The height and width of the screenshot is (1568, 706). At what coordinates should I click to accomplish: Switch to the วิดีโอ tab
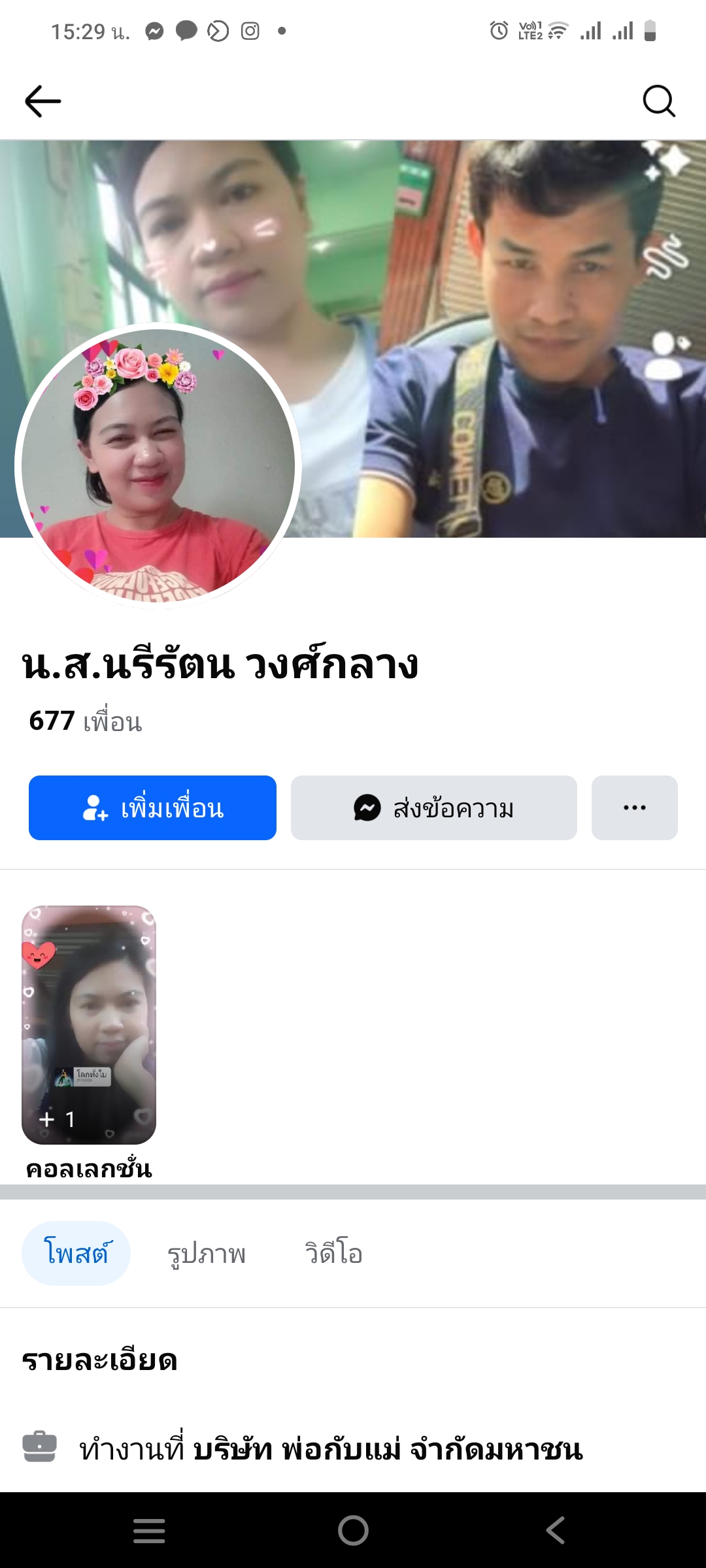pyautogui.click(x=333, y=1254)
